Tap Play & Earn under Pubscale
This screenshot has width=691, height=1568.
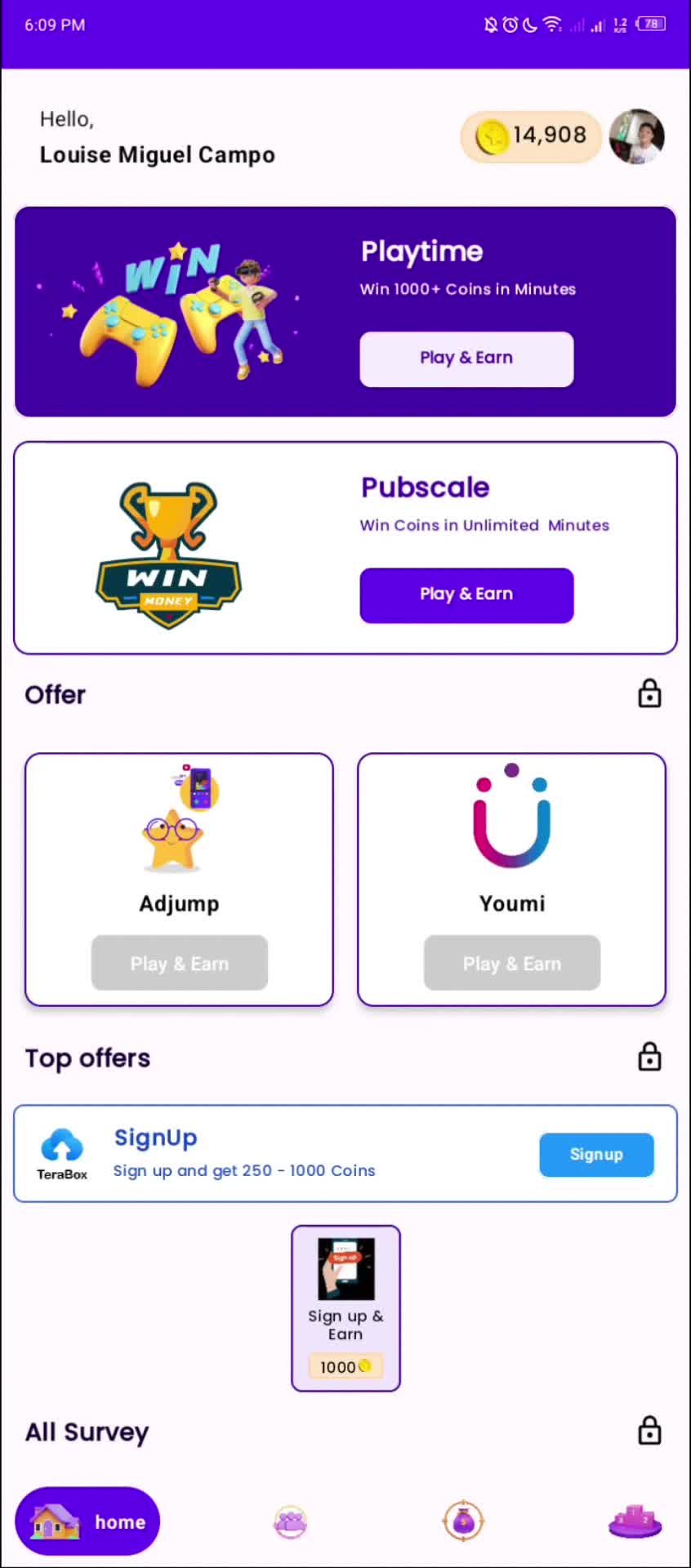click(x=466, y=595)
